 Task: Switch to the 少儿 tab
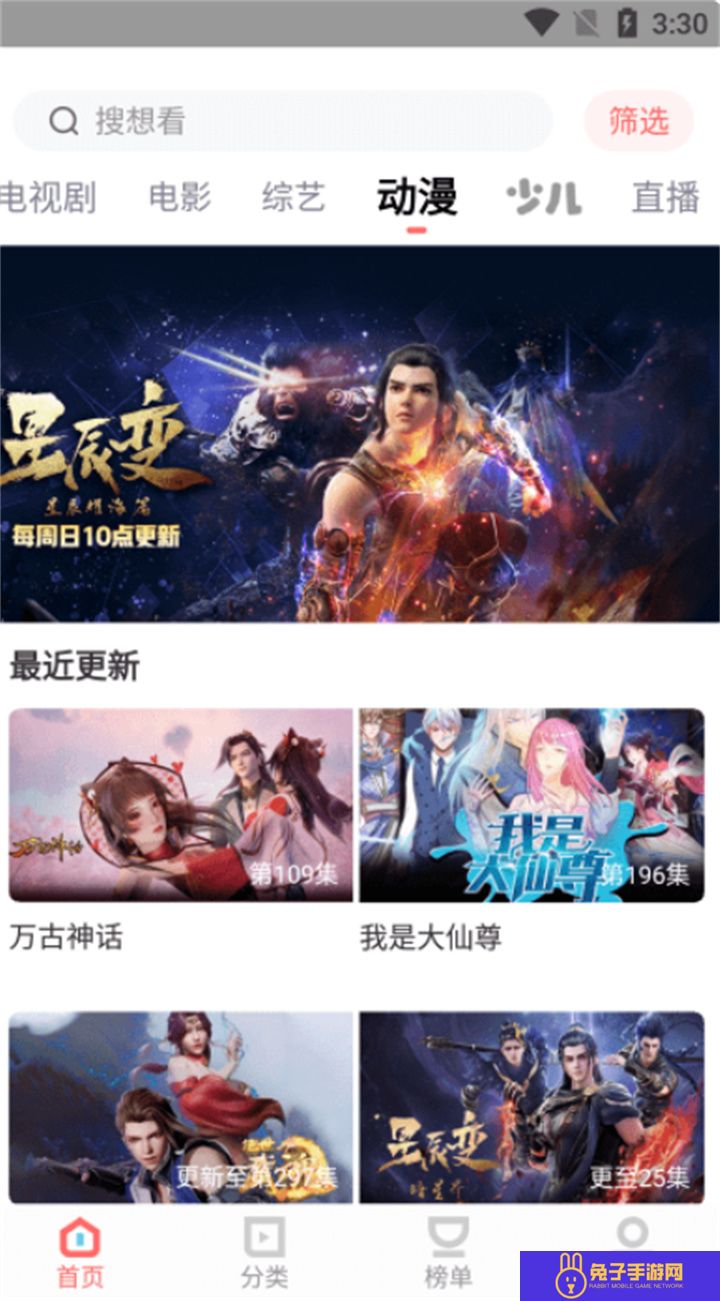click(544, 197)
